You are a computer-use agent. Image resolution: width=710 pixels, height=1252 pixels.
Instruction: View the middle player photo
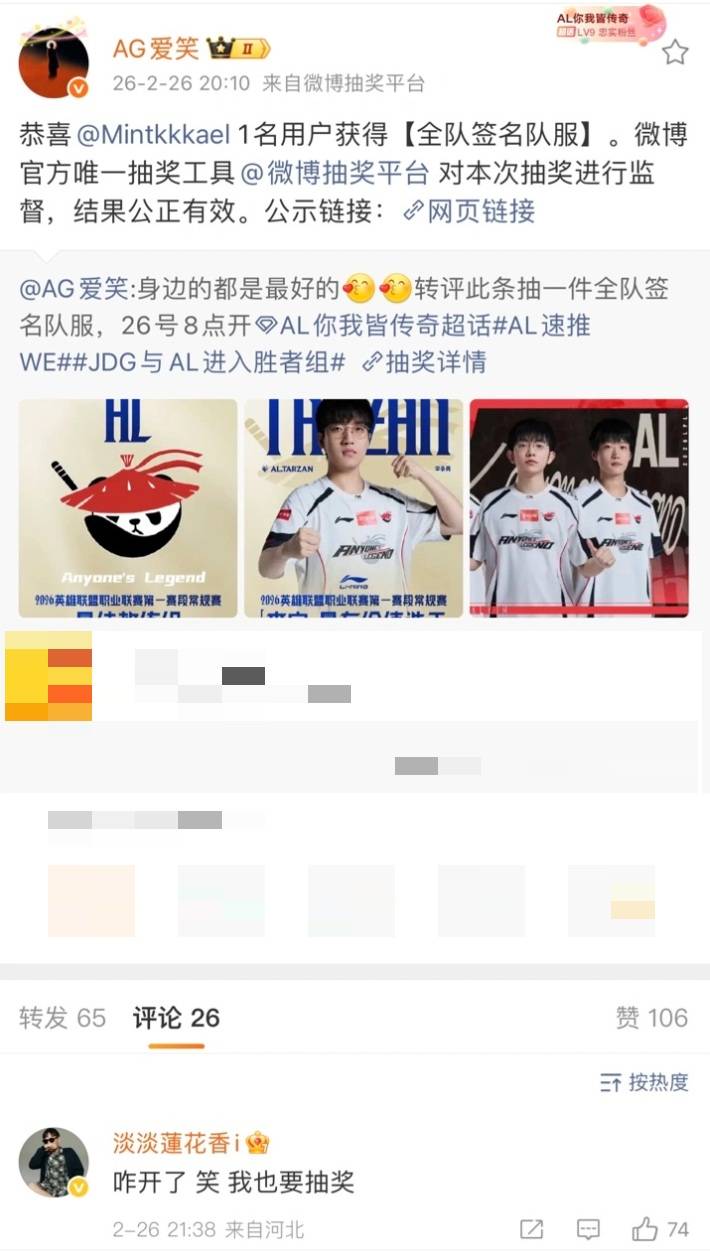click(354, 508)
